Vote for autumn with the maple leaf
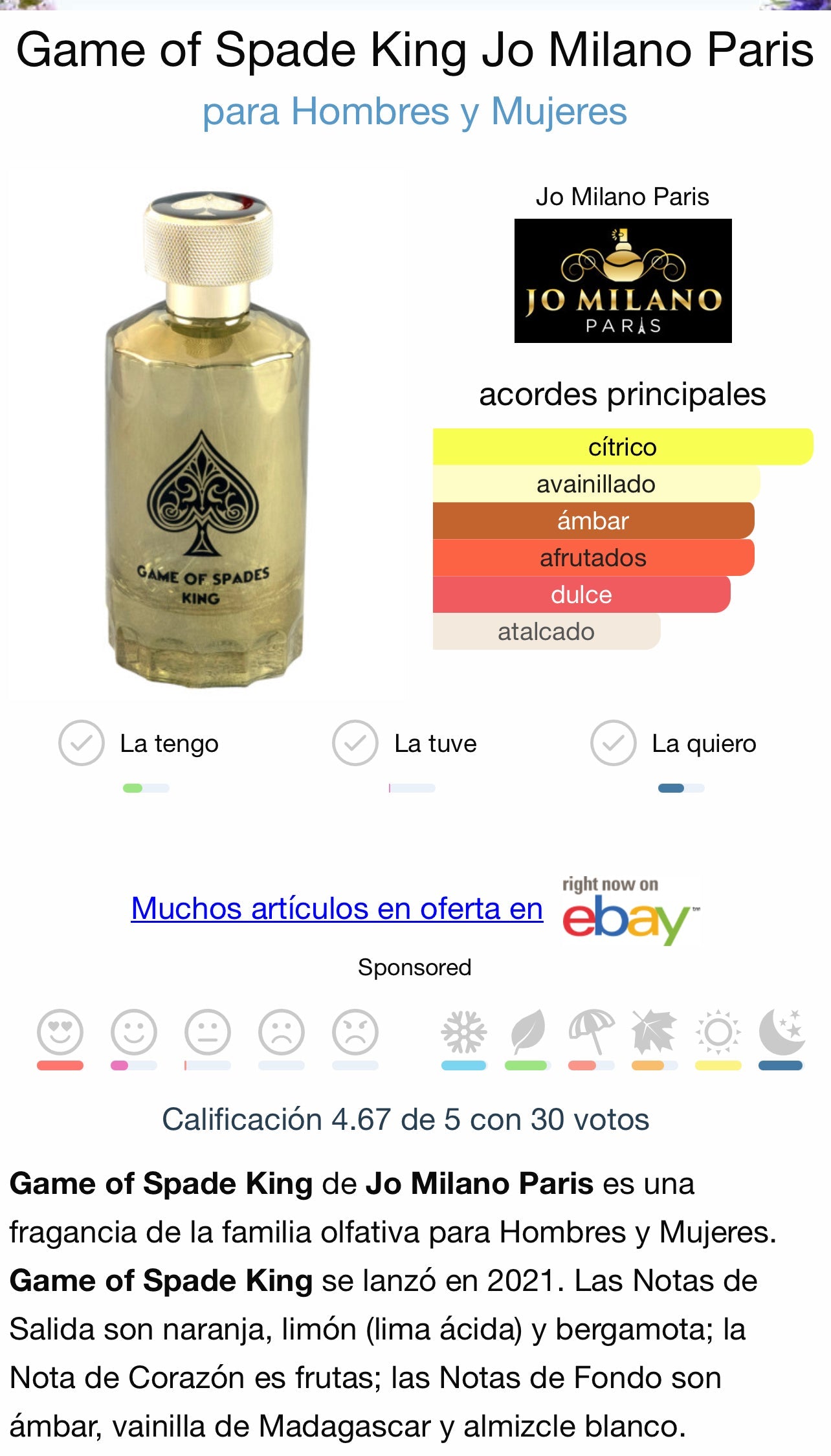This screenshot has width=831, height=1456. click(x=654, y=1032)
